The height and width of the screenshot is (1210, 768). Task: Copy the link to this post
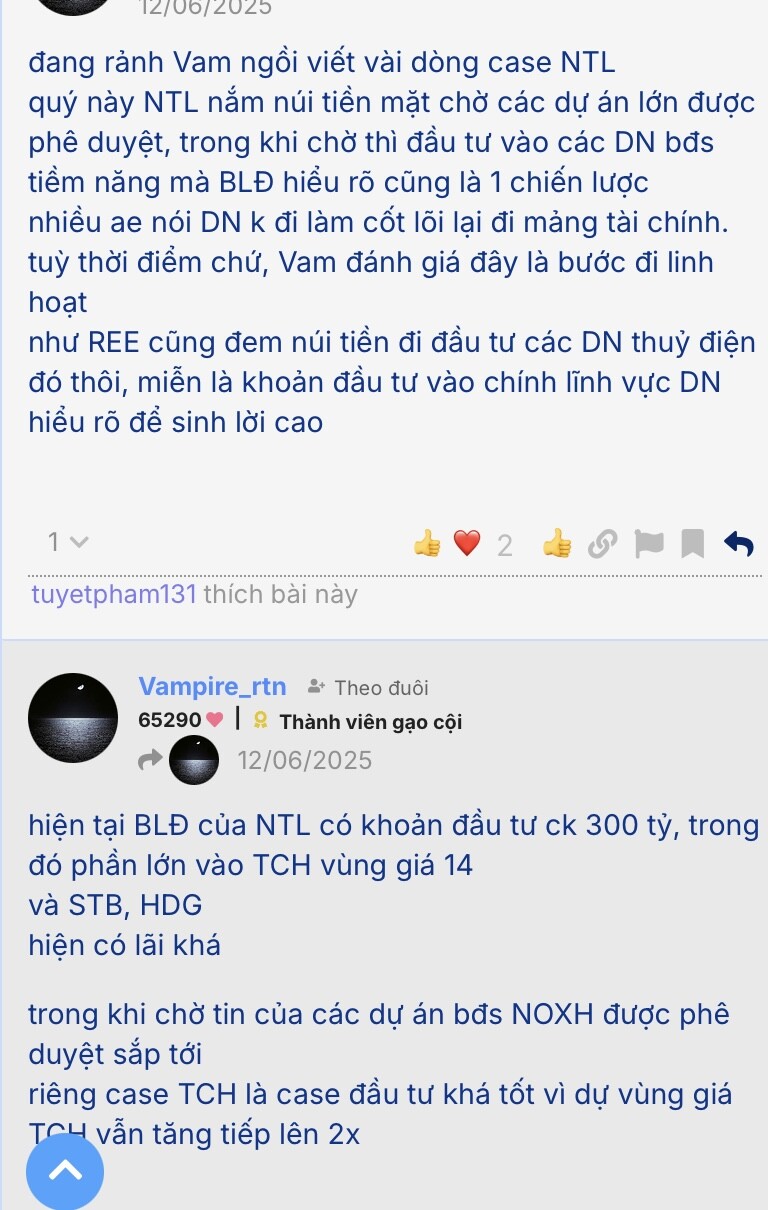click(x=602, y=543)
